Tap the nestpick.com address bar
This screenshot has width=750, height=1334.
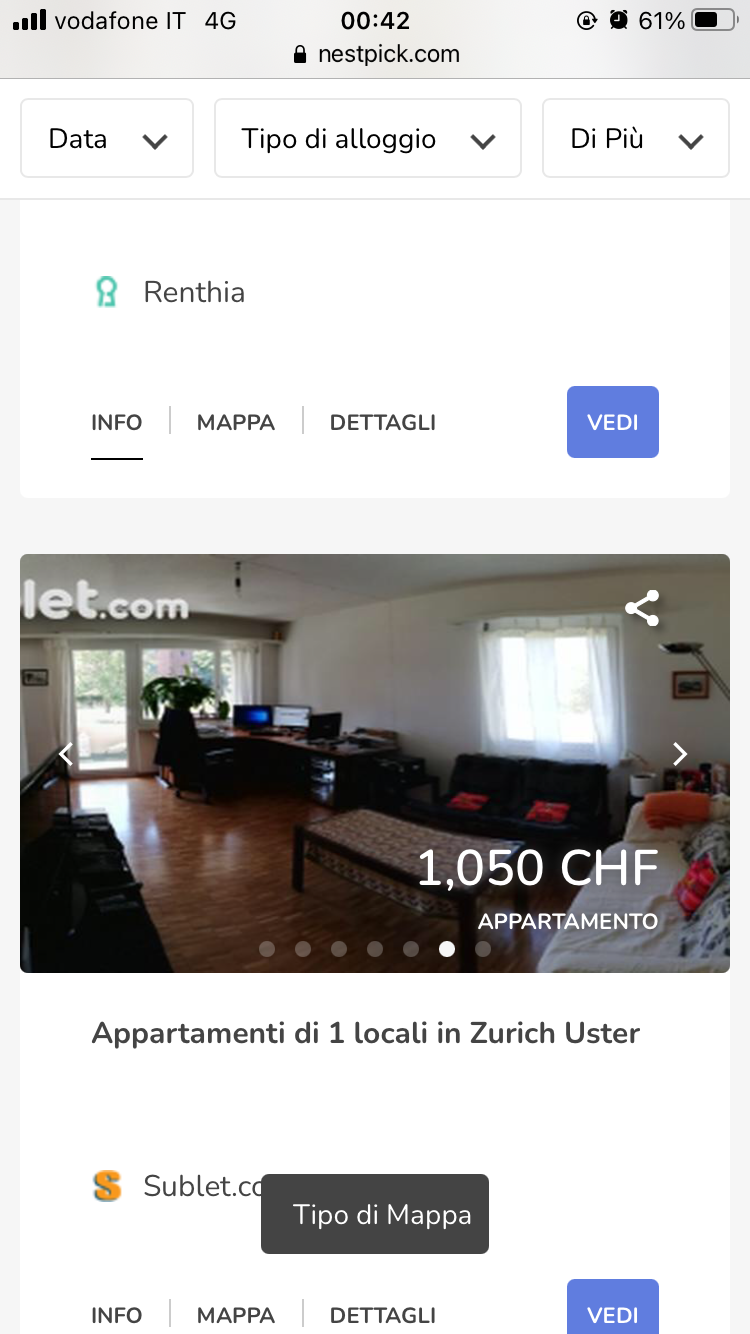(x=377, y=54)
